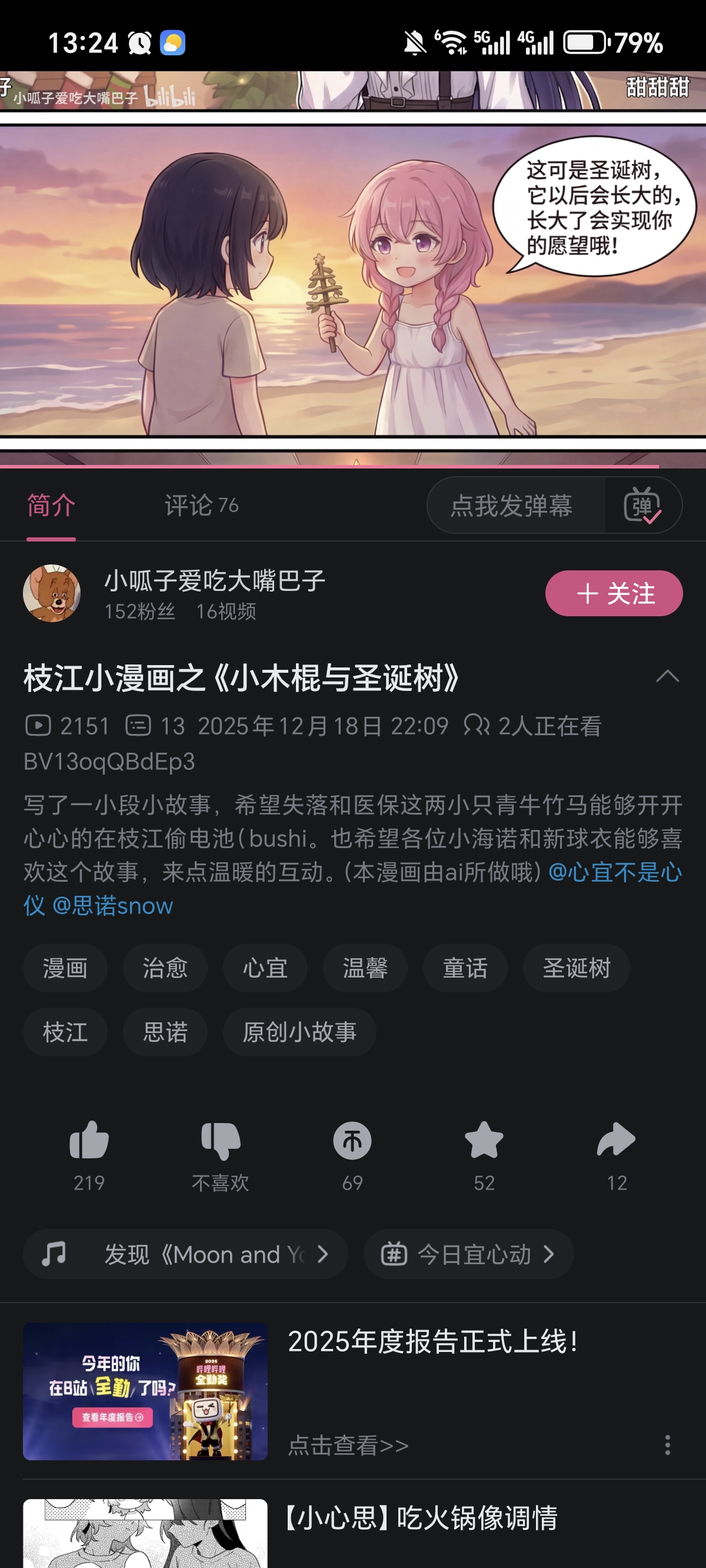The width and height of the screenshot is (706, 1568).
Task: Open the 今日宜心动 topic chip
Action: coord(468,1254)
